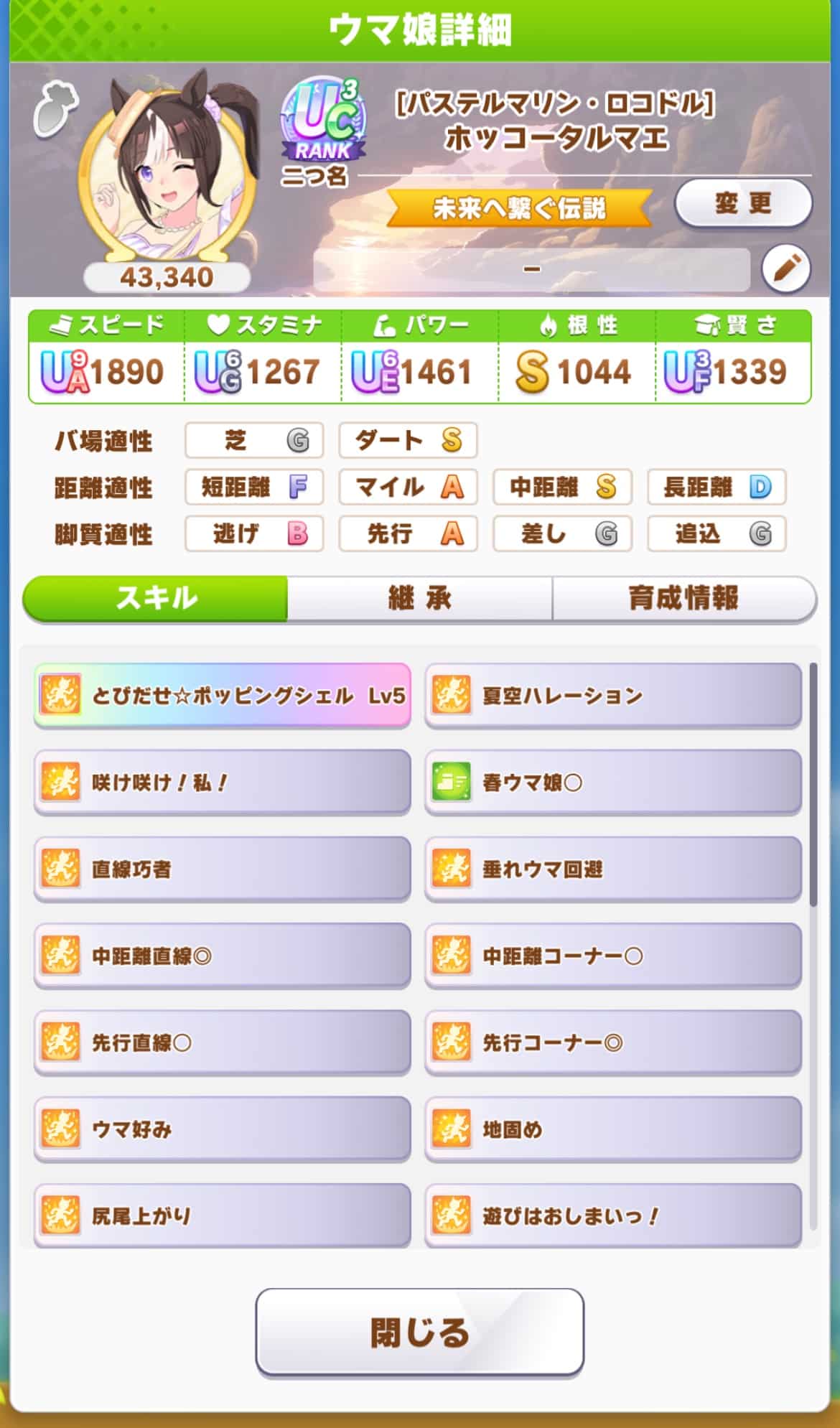
Task: Select the 中距離コーナー○ skill
Action: 613,956
